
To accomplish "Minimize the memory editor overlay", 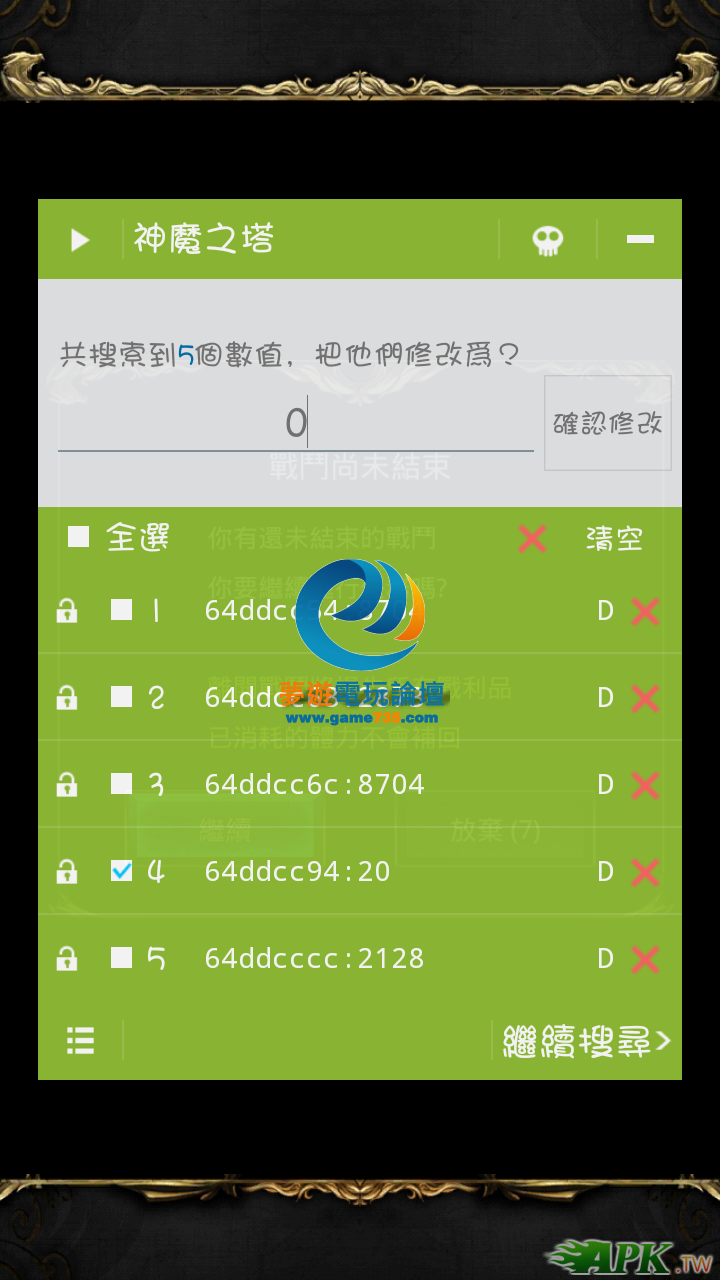I will [x=640, y=239].
